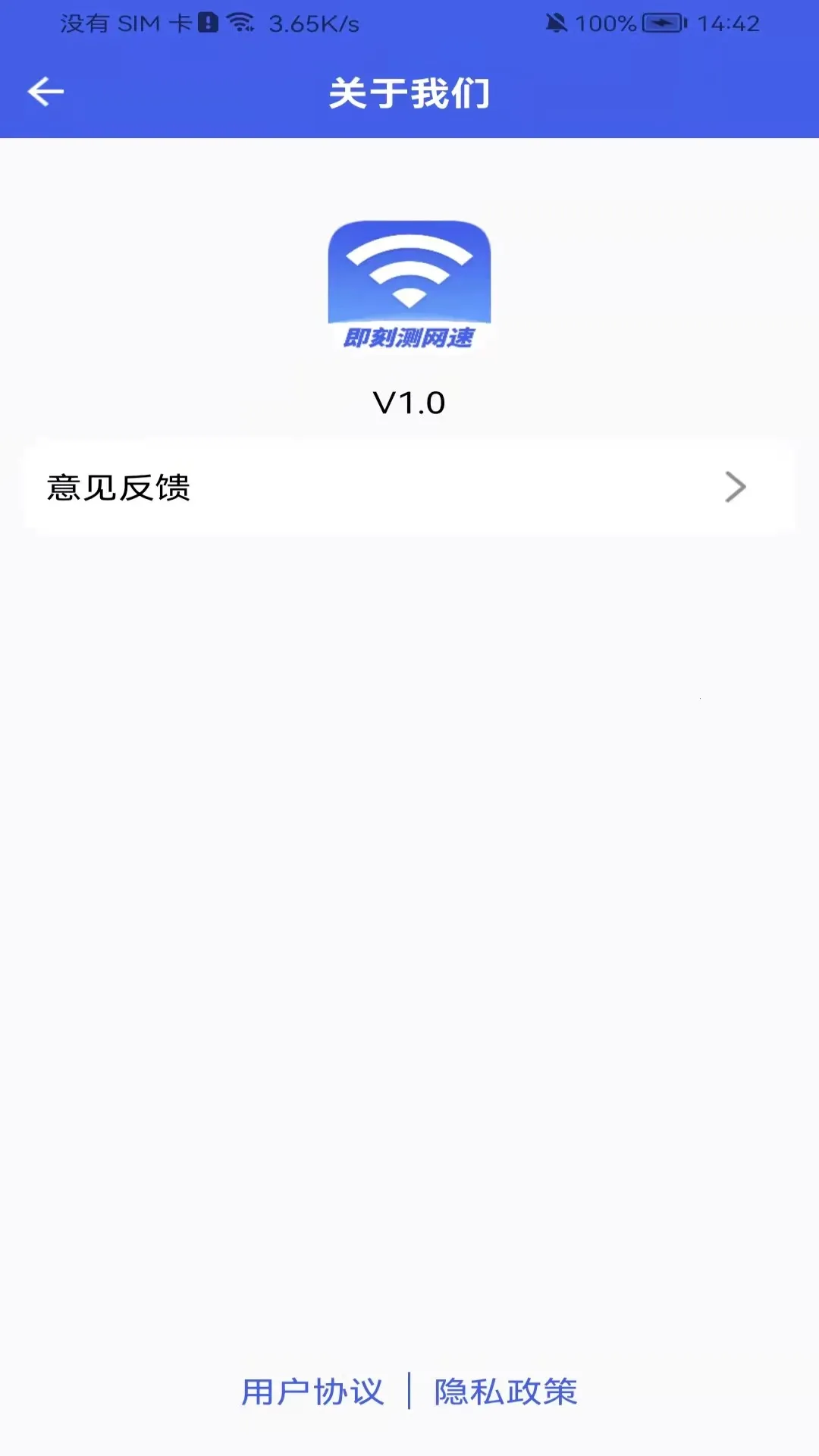
Task: Tap the network speed indicator showing 3.65K/s
Action: (316, 24)
